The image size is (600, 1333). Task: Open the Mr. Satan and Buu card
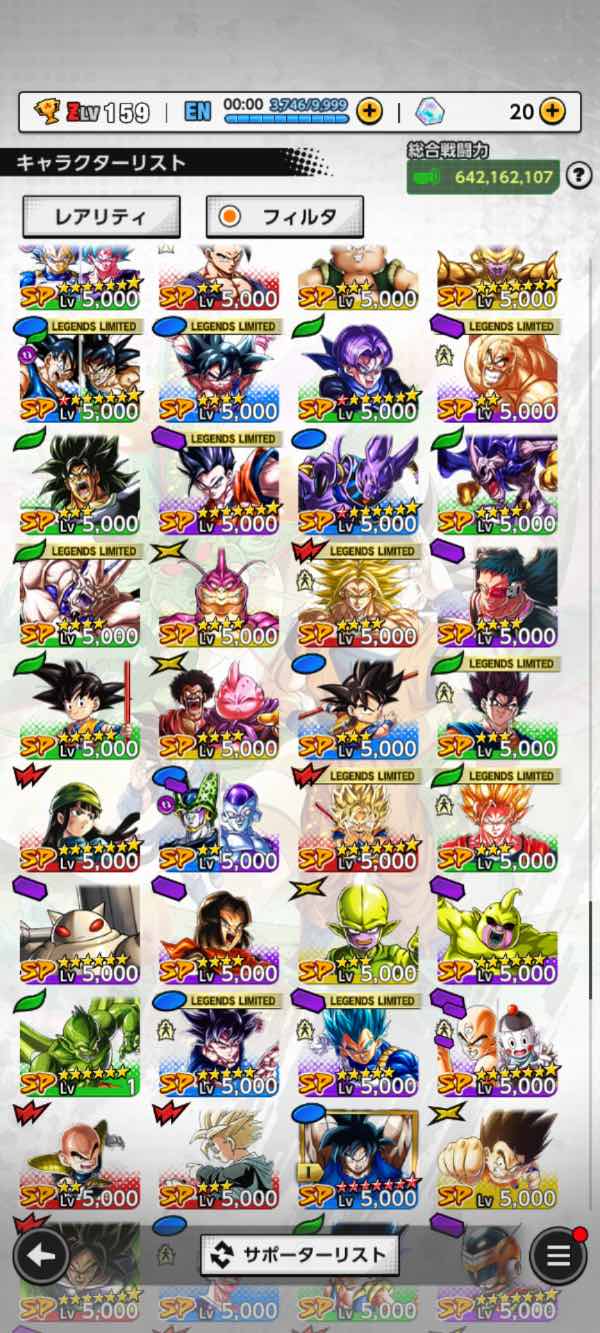(219, 708)
